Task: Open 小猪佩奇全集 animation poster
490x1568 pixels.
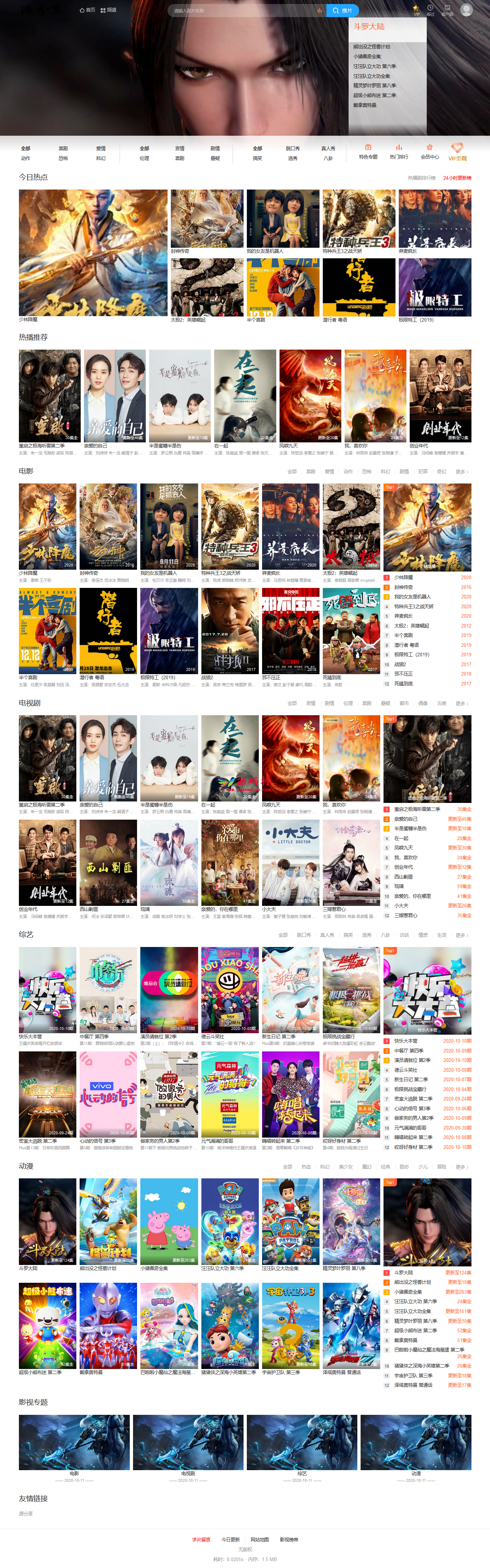Action: click(169, 1221)
